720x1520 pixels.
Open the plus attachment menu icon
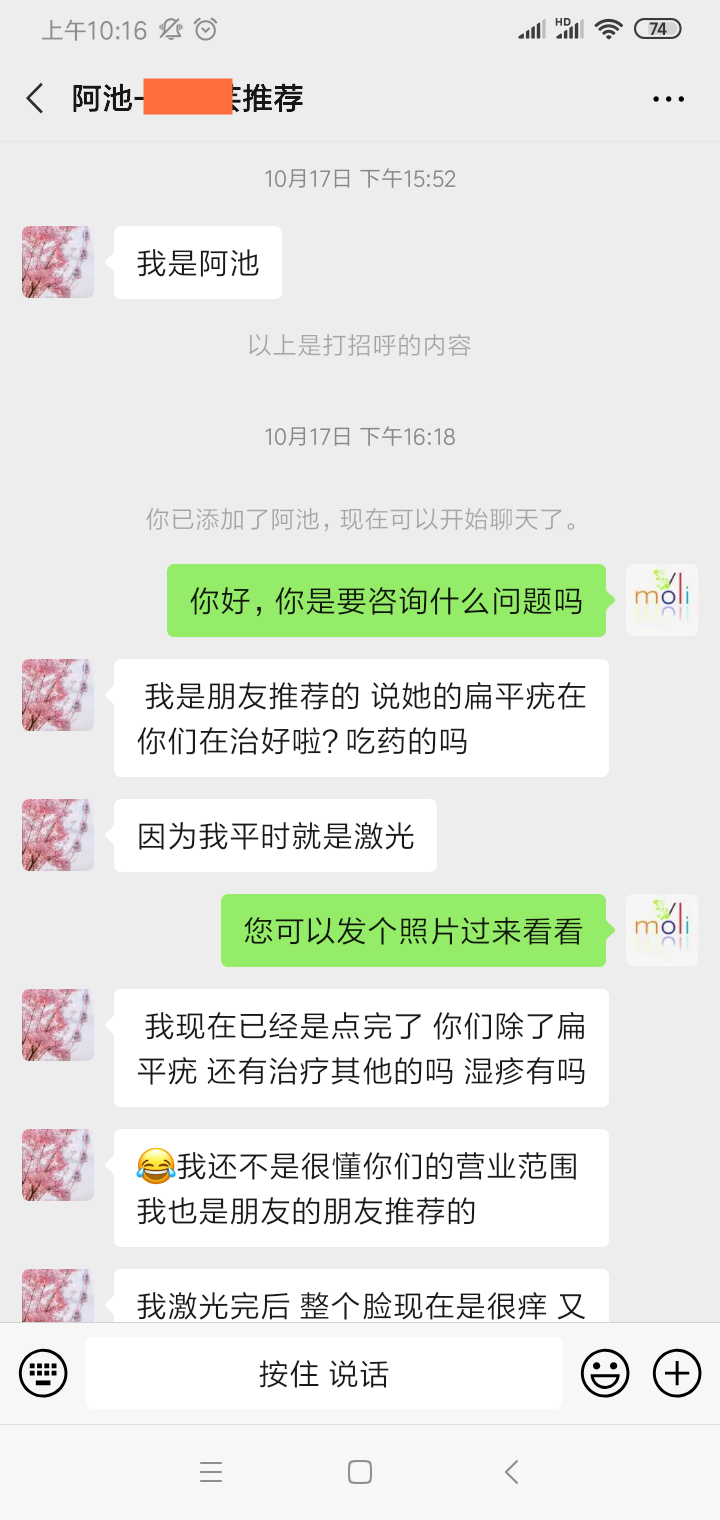point(676,1372)
